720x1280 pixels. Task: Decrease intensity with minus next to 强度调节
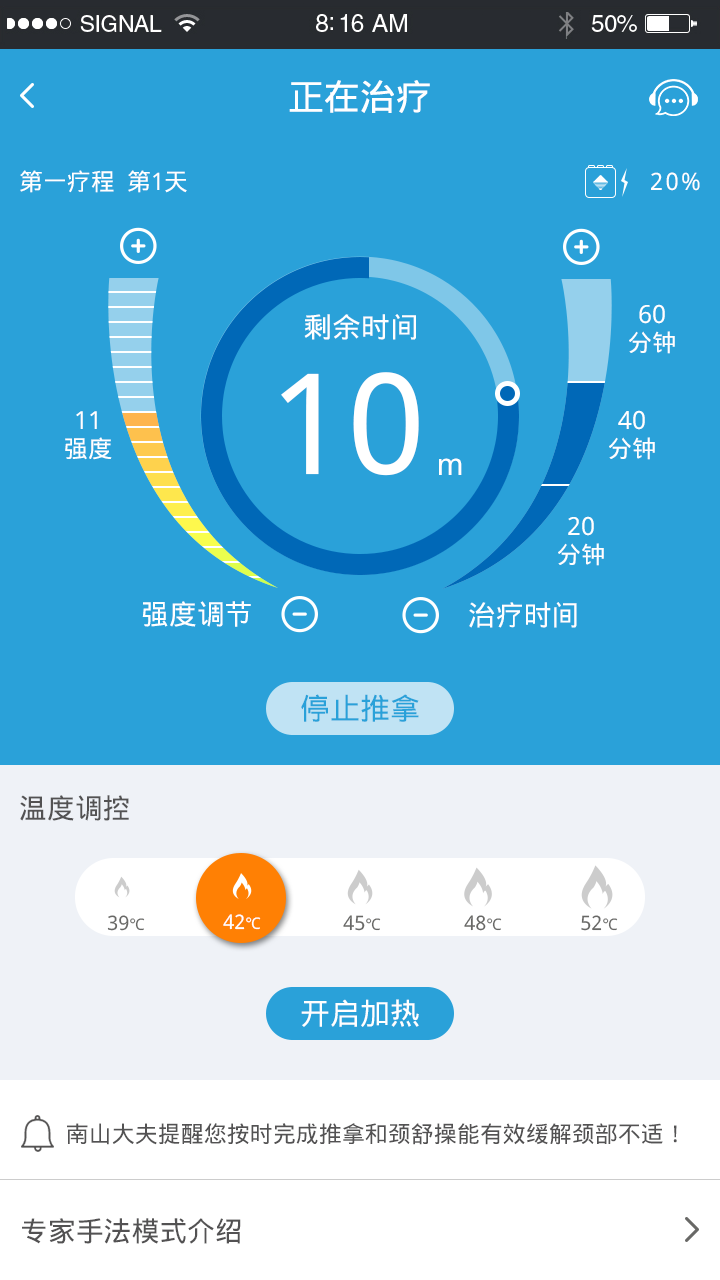coord(299,614)
